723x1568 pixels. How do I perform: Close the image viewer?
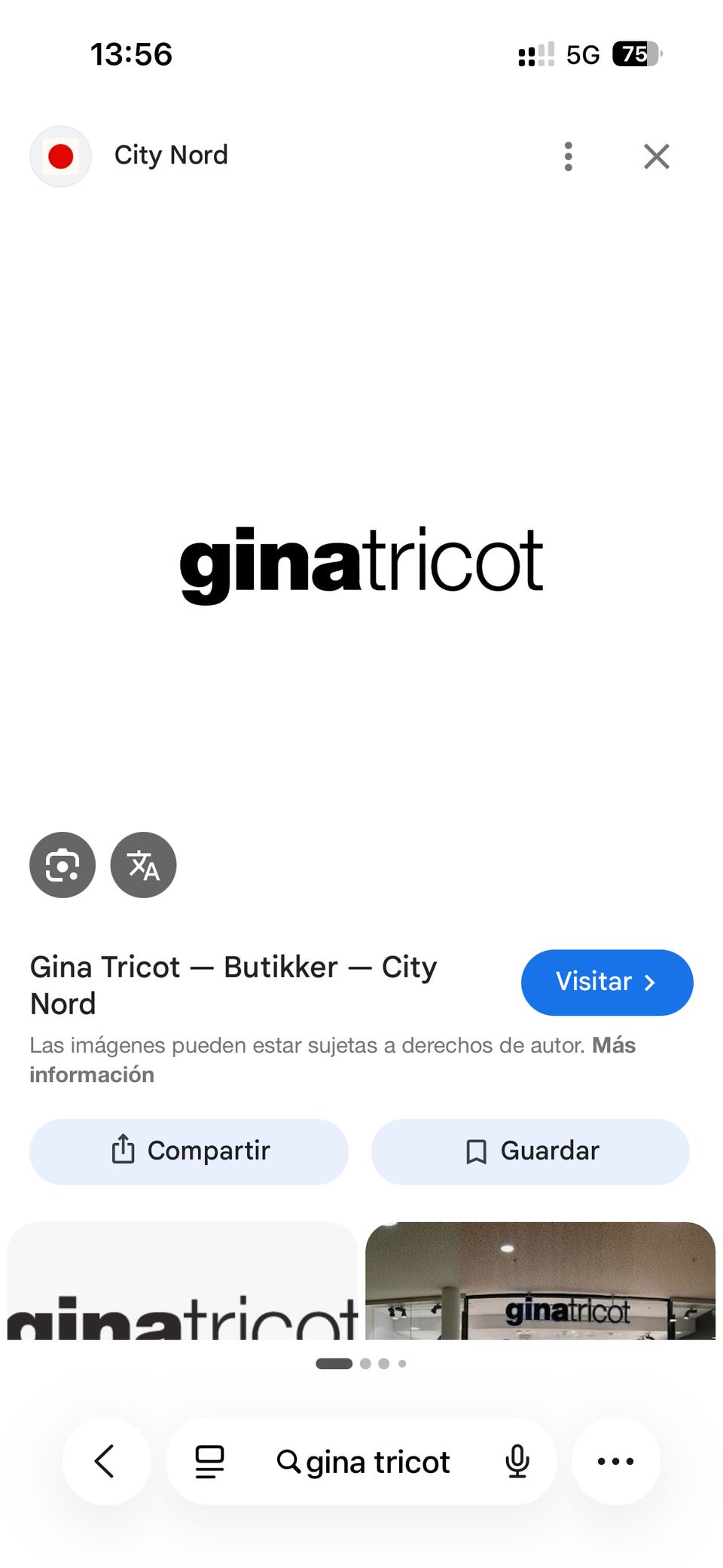[657, 157]
